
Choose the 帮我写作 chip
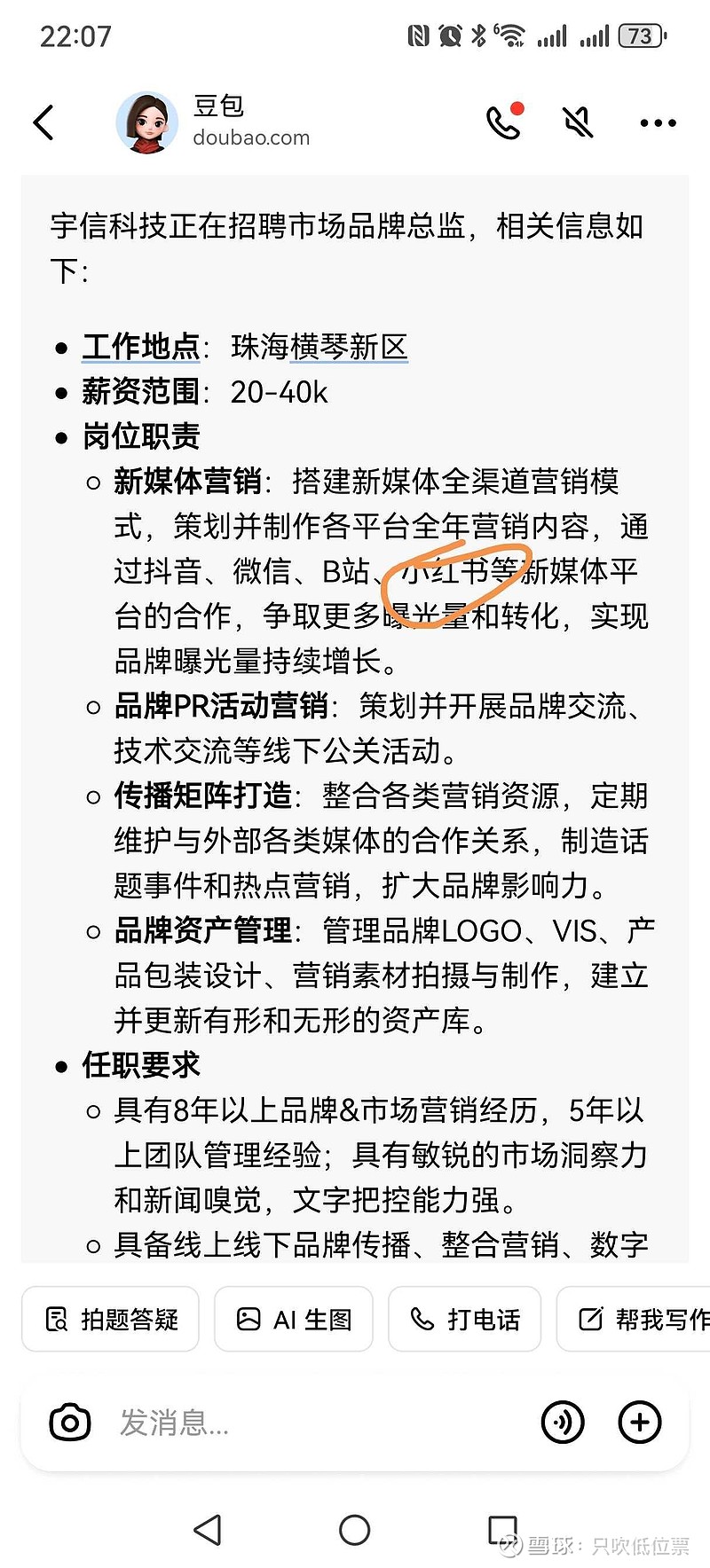[634, 1319]
